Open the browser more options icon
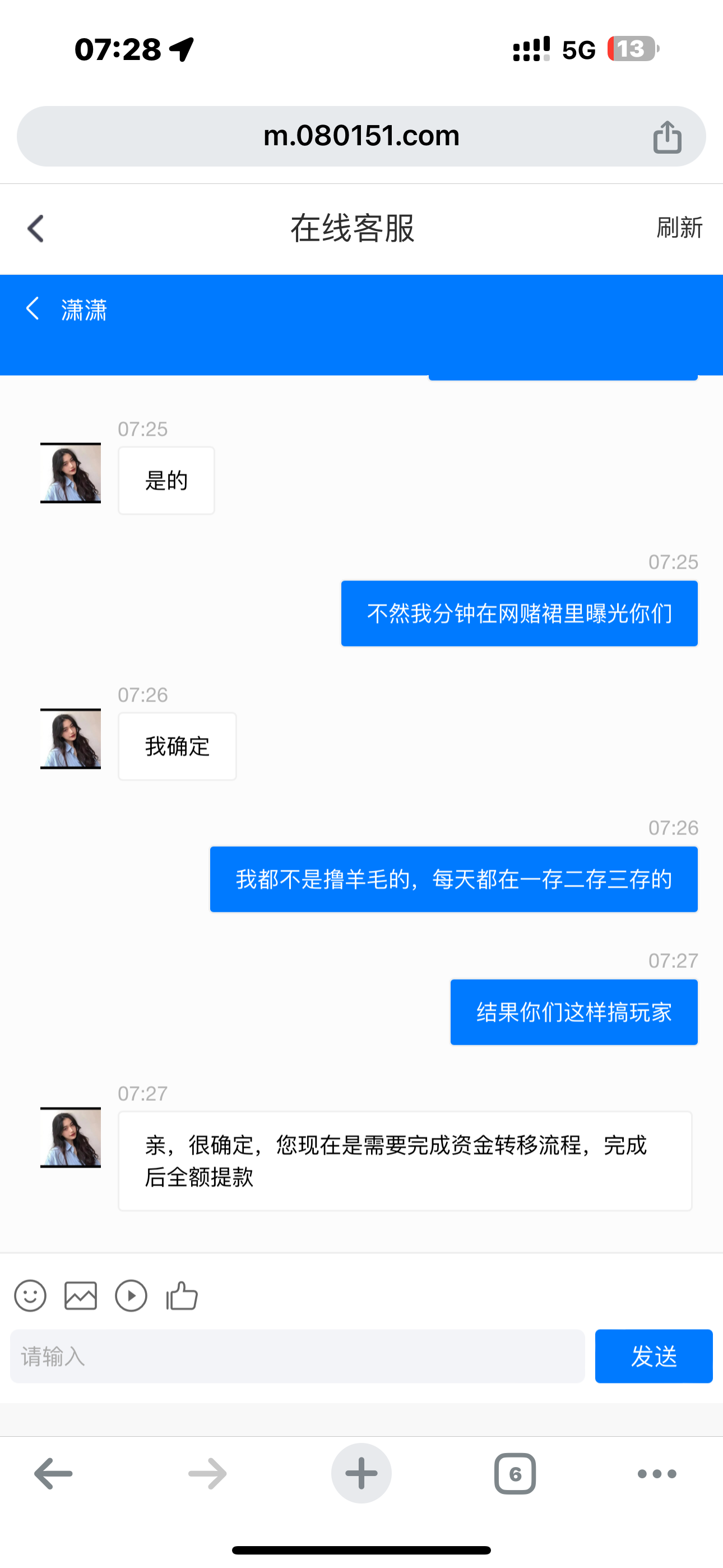723x1568 pixels. click(655, 1473)
